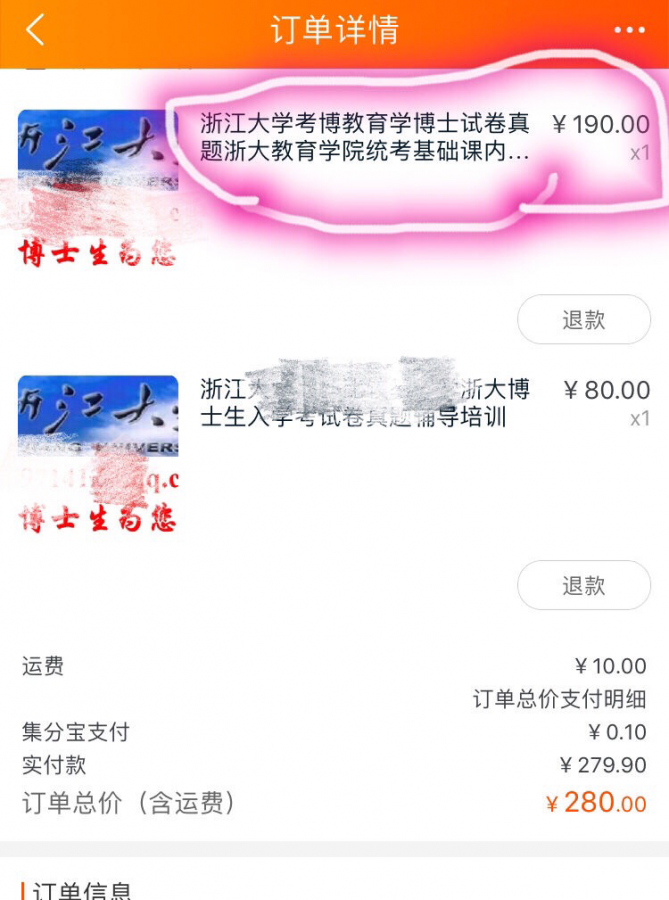The height and width of the screenshot is (900, 669).
Task: Go back from the order details page
Action: 35,31
